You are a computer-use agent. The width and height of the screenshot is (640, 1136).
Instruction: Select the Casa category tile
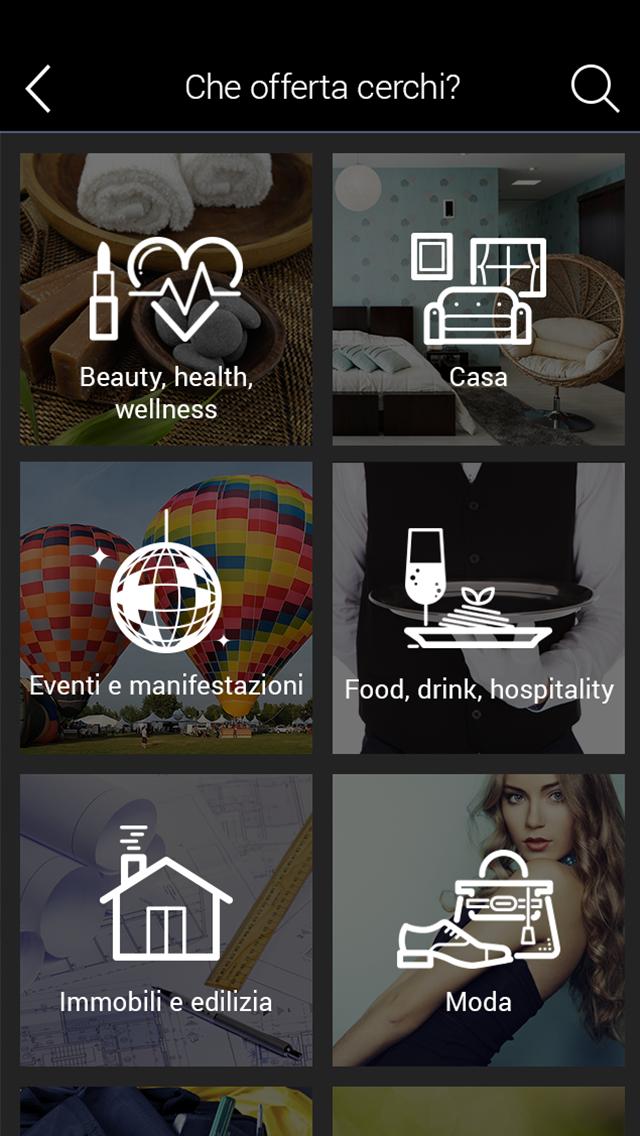478,299
